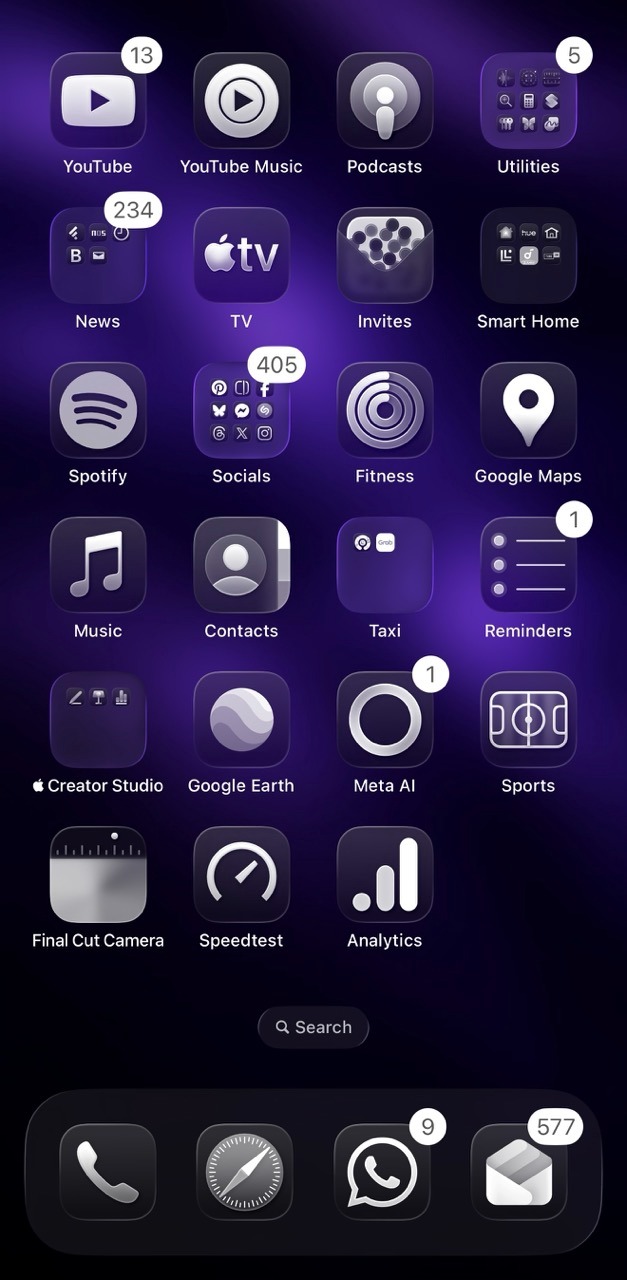
Task: Open the News folder
Action: coord(98,256)
